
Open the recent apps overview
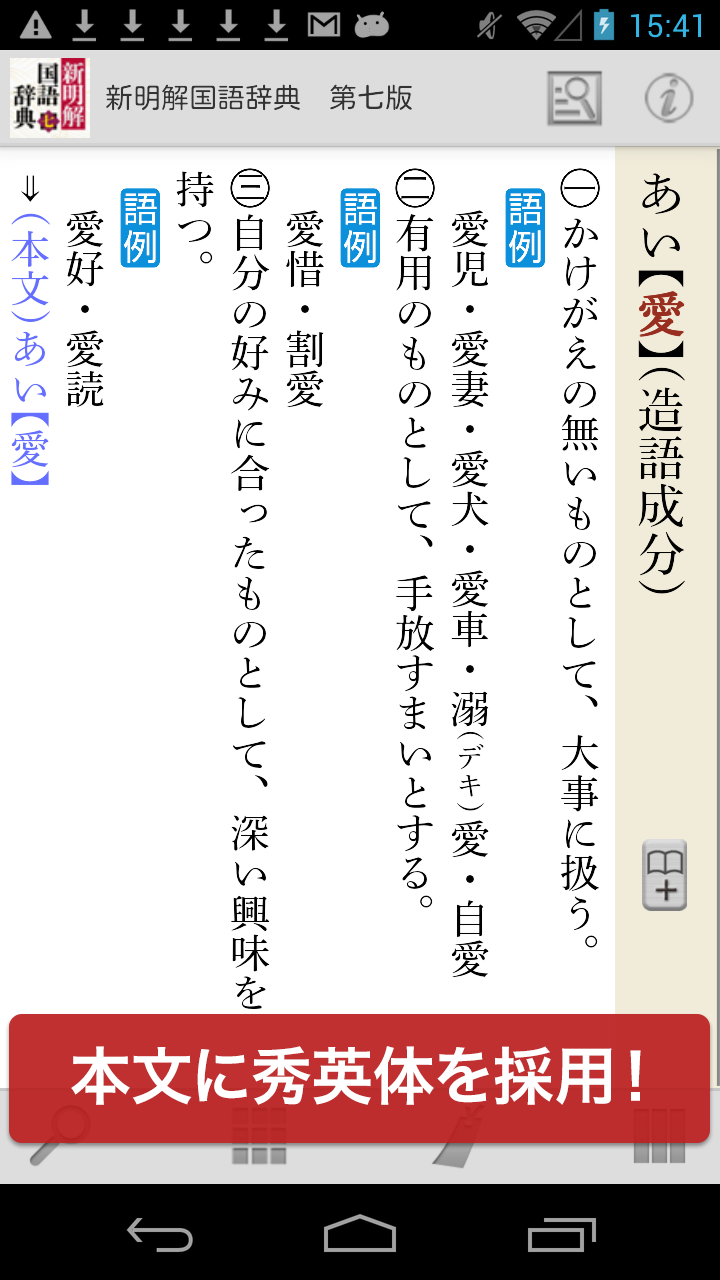click(x=561, y=1233)
